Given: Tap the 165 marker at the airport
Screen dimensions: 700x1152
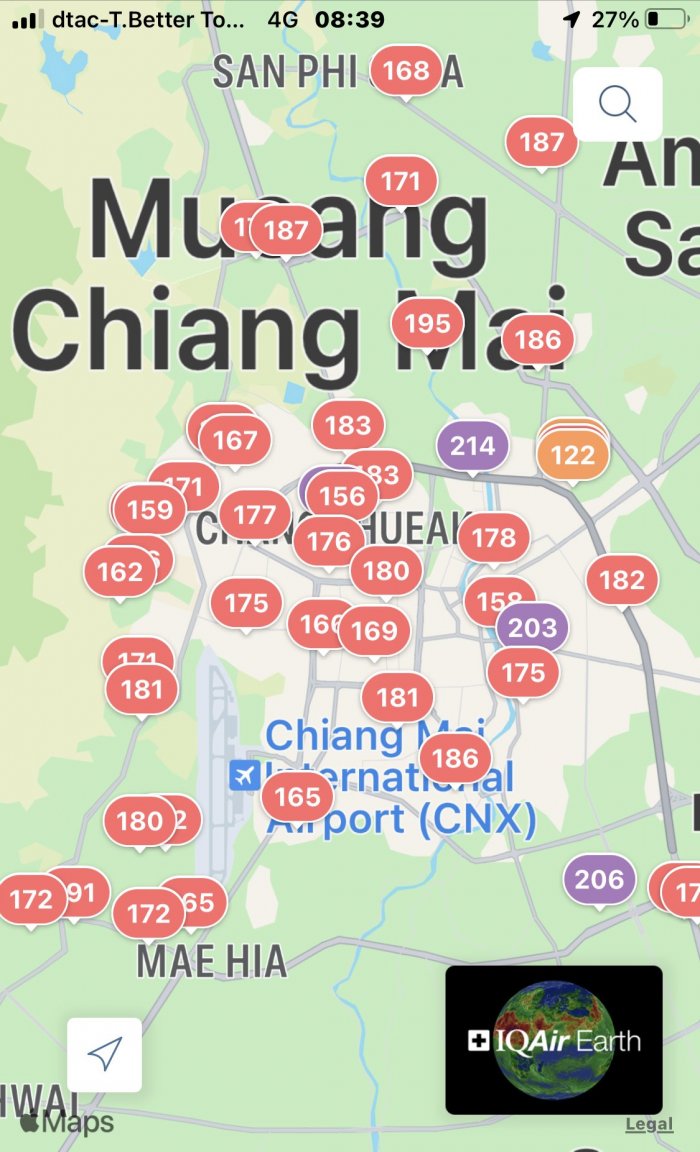Looking at the screenshot, I should point(297,796).
